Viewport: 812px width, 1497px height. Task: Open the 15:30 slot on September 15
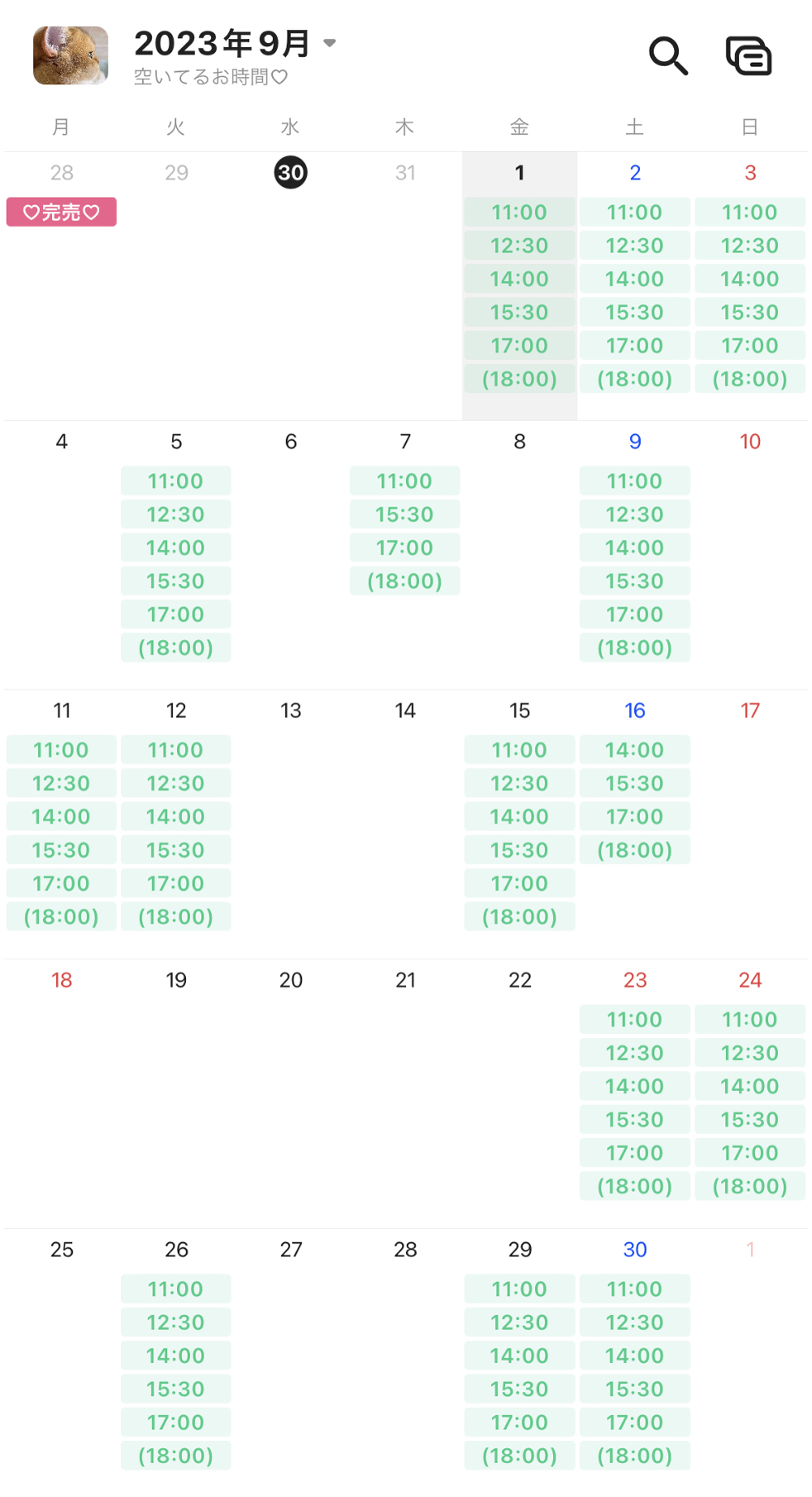(520, 850)
